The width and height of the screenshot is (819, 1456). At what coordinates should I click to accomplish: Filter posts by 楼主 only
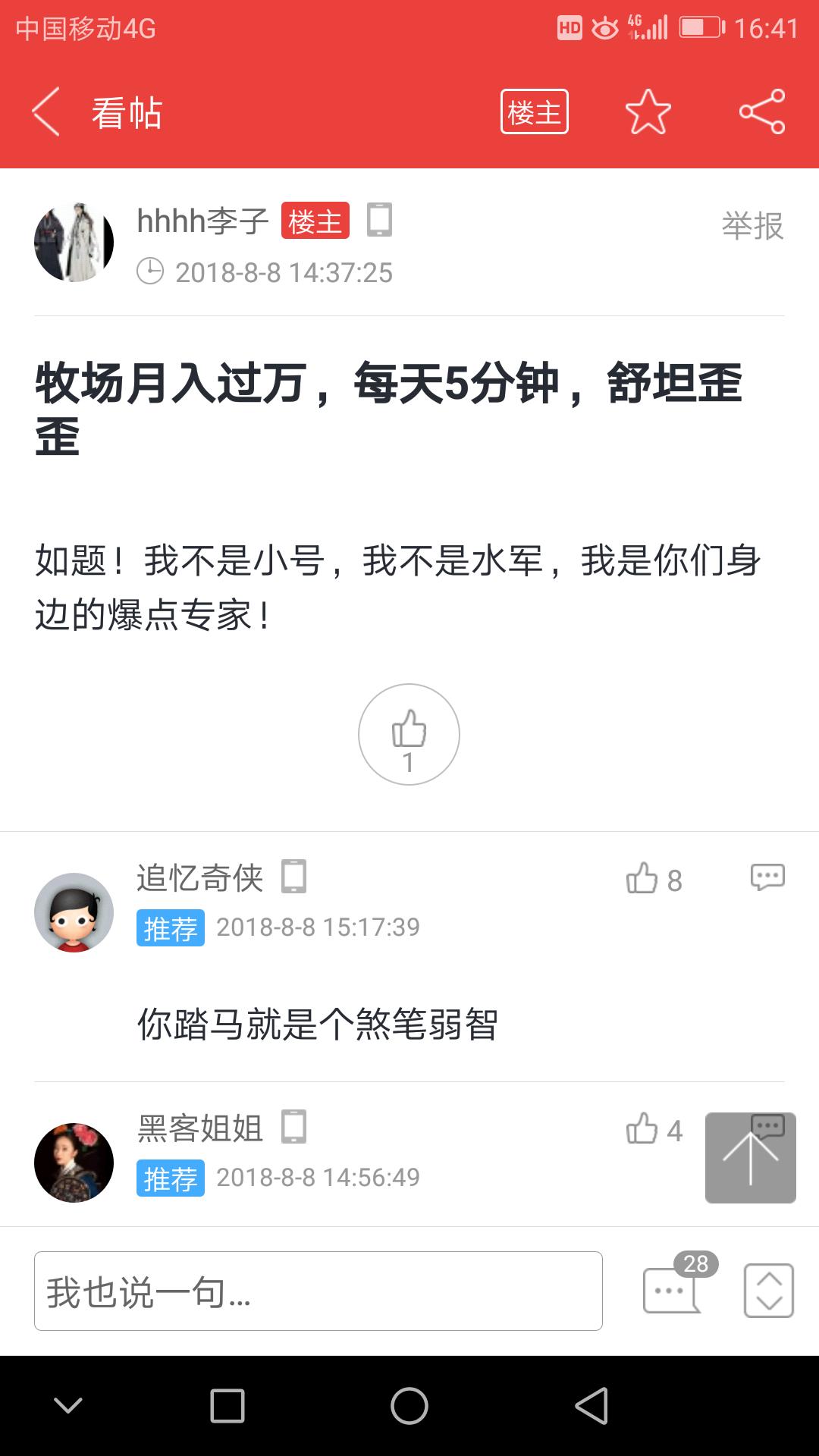pyautogui.click(x=534, y=112)
